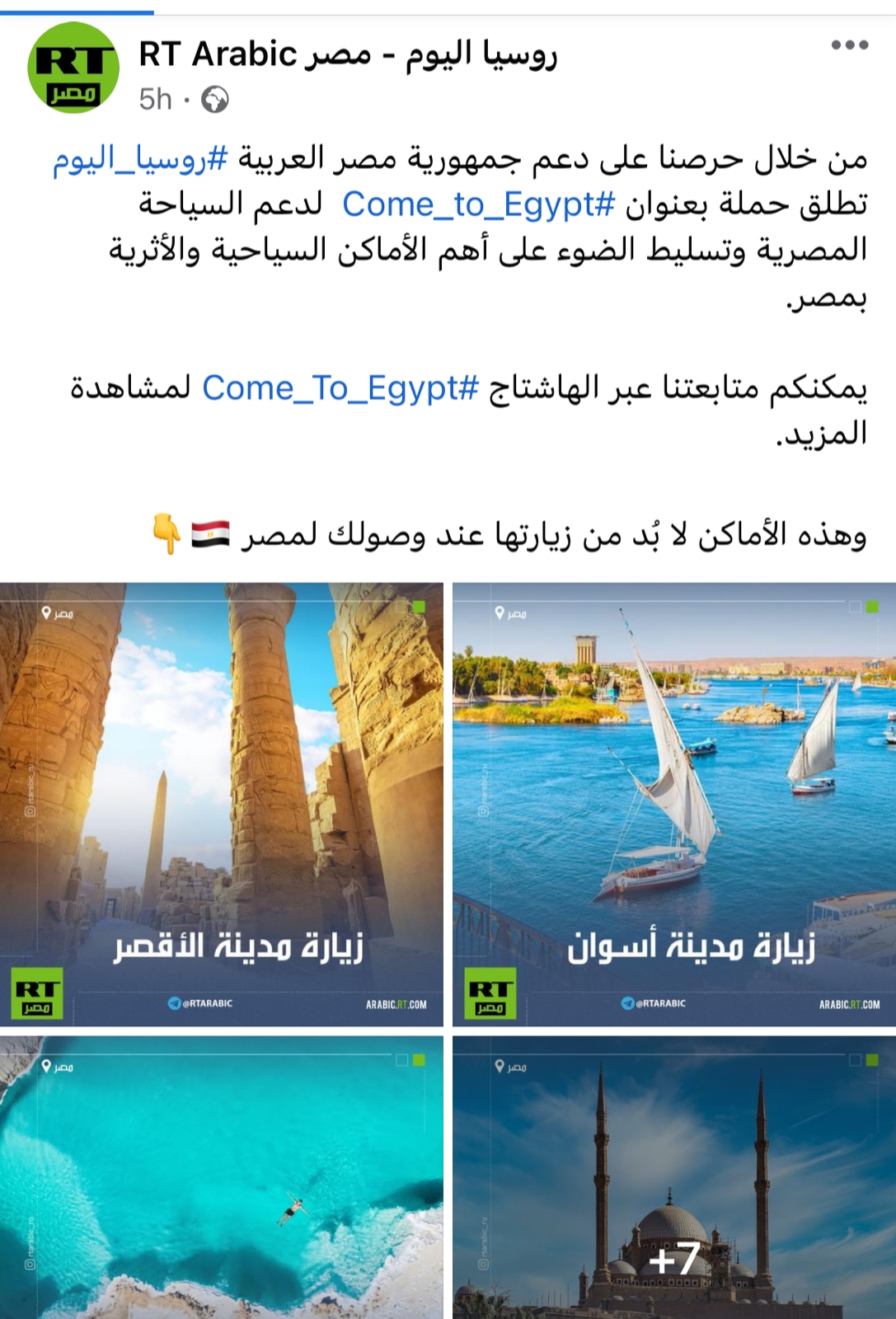View the Luxor city photo
The height and width of the screenshot is (1319, 896).
[x=221, y=804]
